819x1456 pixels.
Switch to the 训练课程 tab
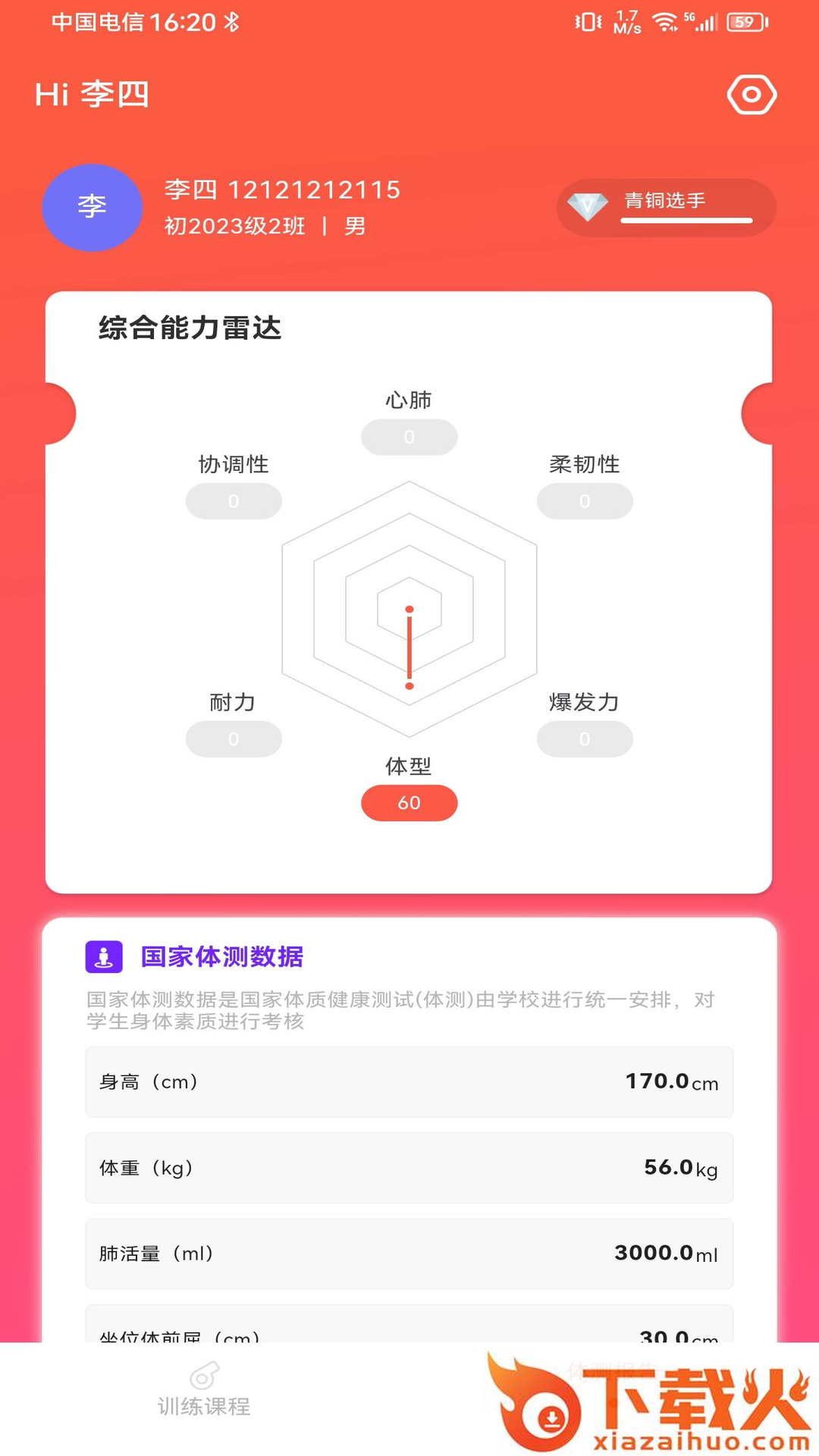(204, 1392)
